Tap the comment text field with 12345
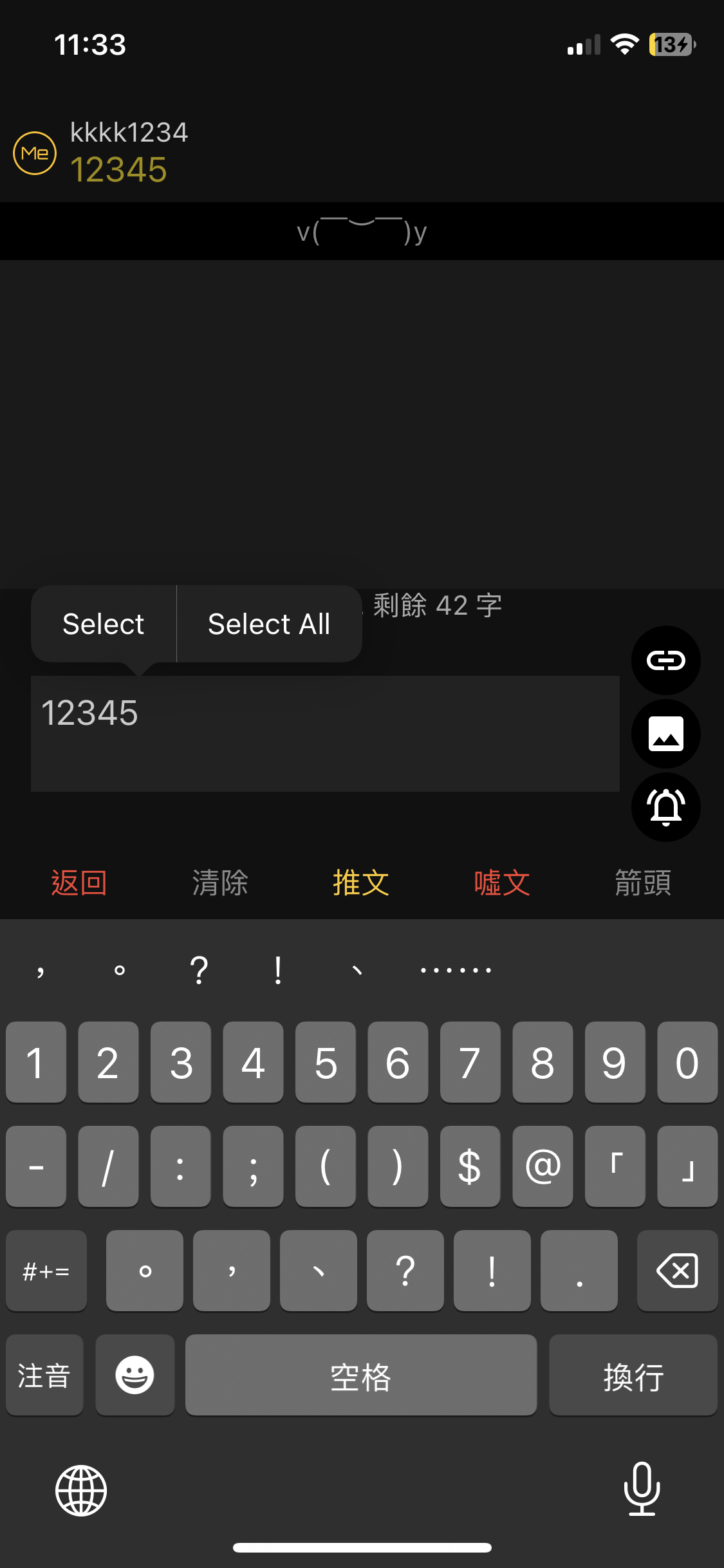The height and width of the screenshot is (1568, 724). 325,733
